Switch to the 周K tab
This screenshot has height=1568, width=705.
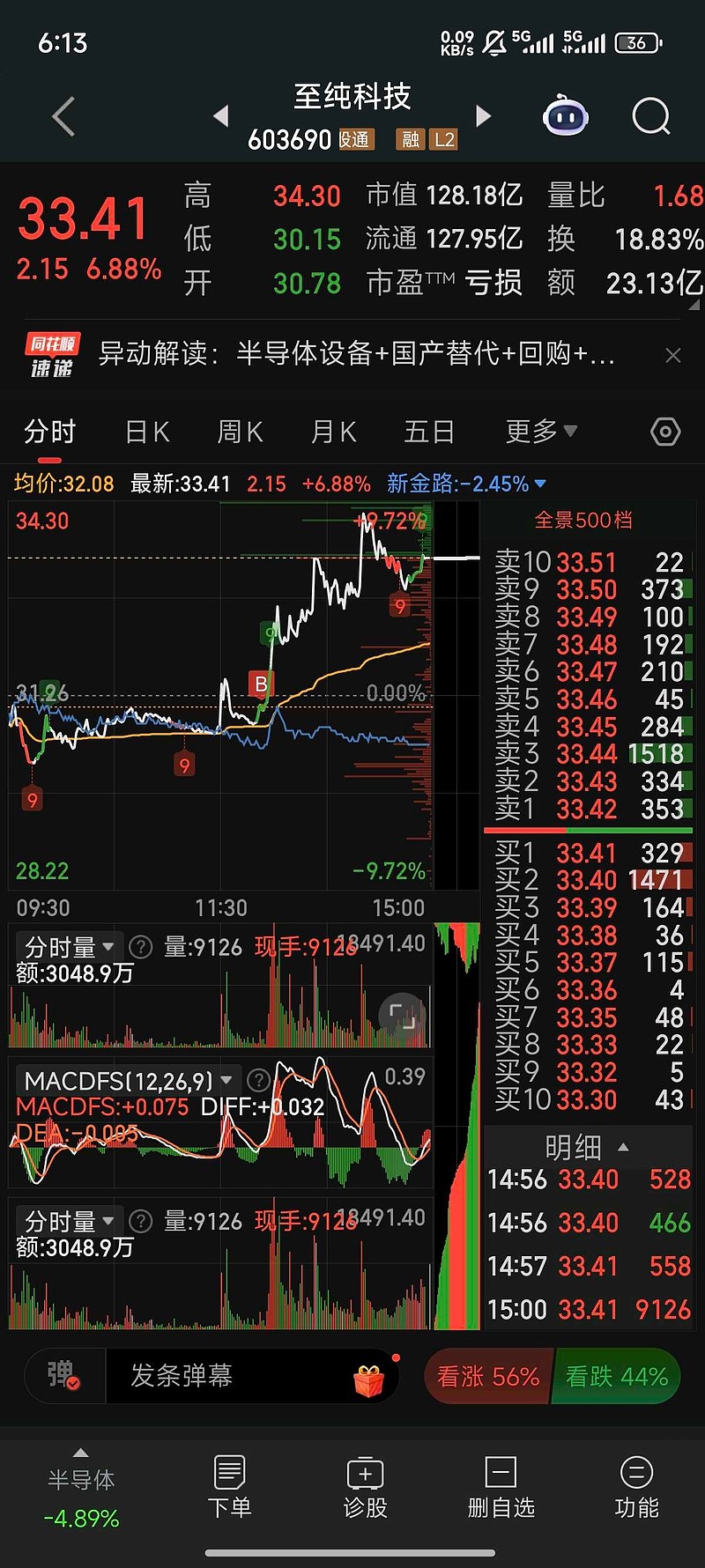coord(240,432)
